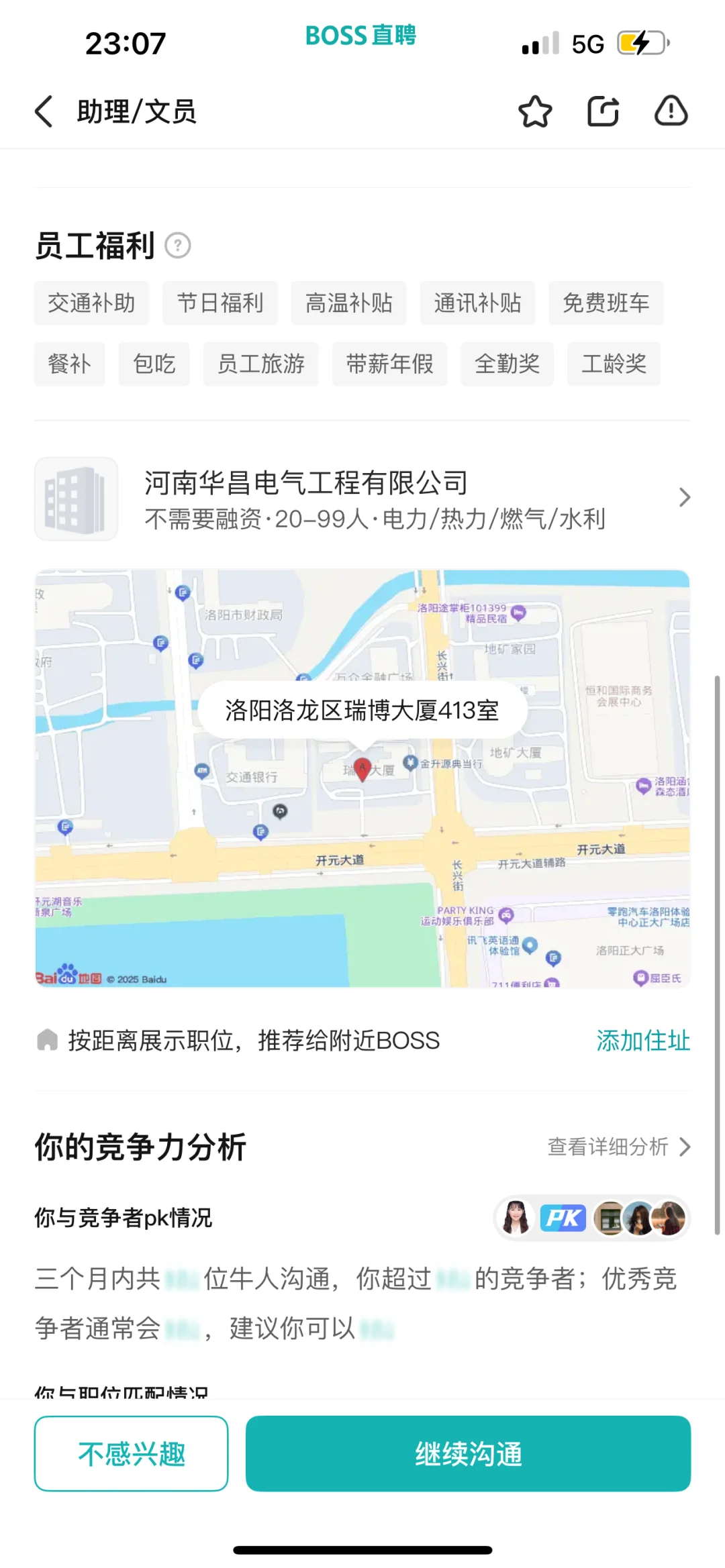This screenshot has height=1568, width=725.
Task: Share this job posting
Action: coord(603,111)
